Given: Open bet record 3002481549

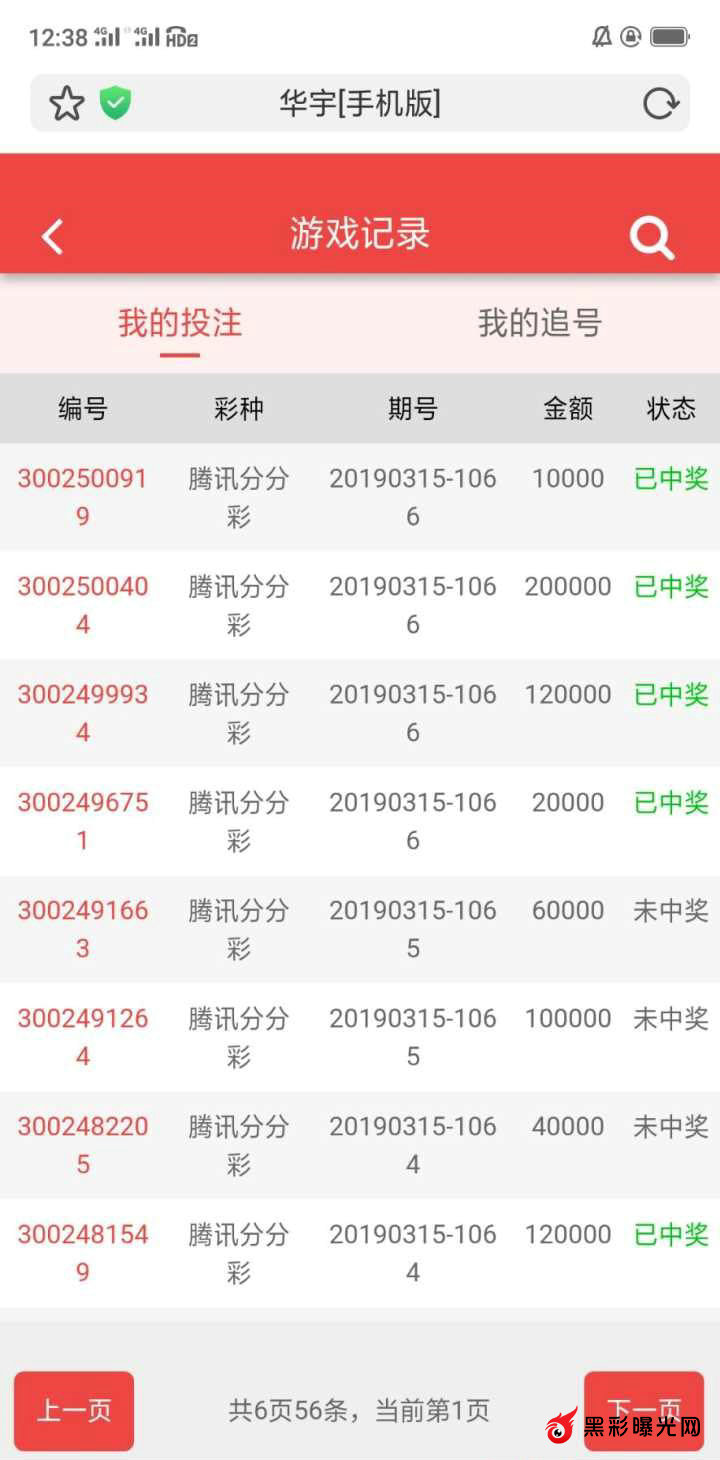Looking at the screenshot, I should 82,1252.
